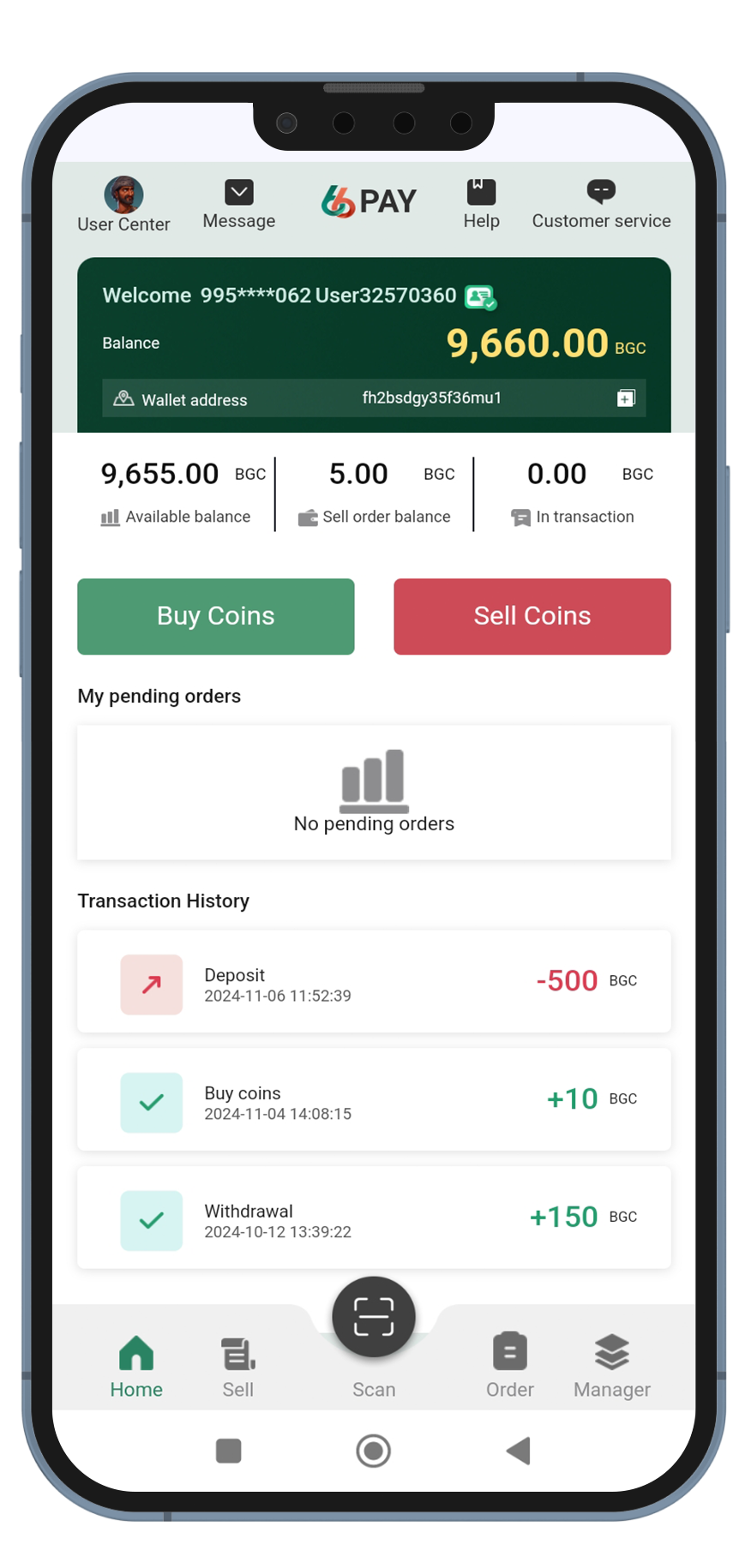
Task: Open recent apps with the square button
Action: pos(229,1451)
